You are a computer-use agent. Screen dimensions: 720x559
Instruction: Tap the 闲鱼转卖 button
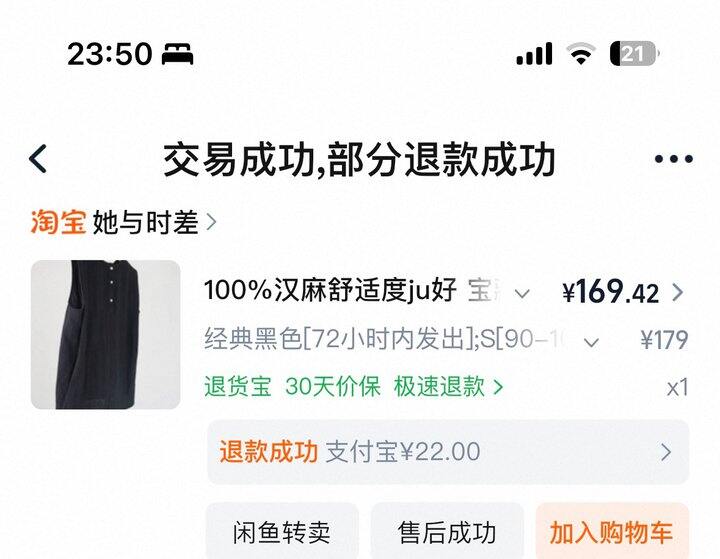[282, 532]
